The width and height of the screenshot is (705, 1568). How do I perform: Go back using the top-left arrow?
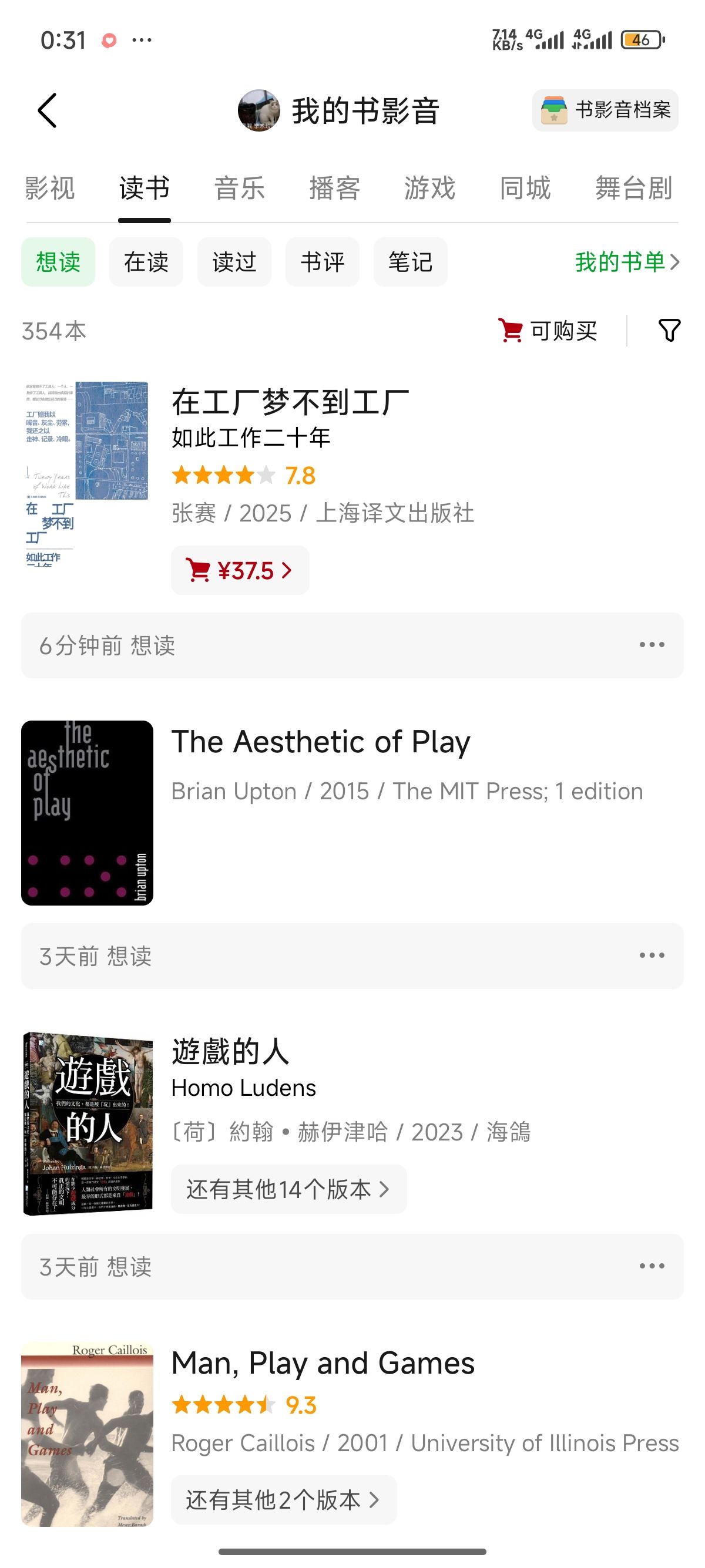(x=48, y=111)
